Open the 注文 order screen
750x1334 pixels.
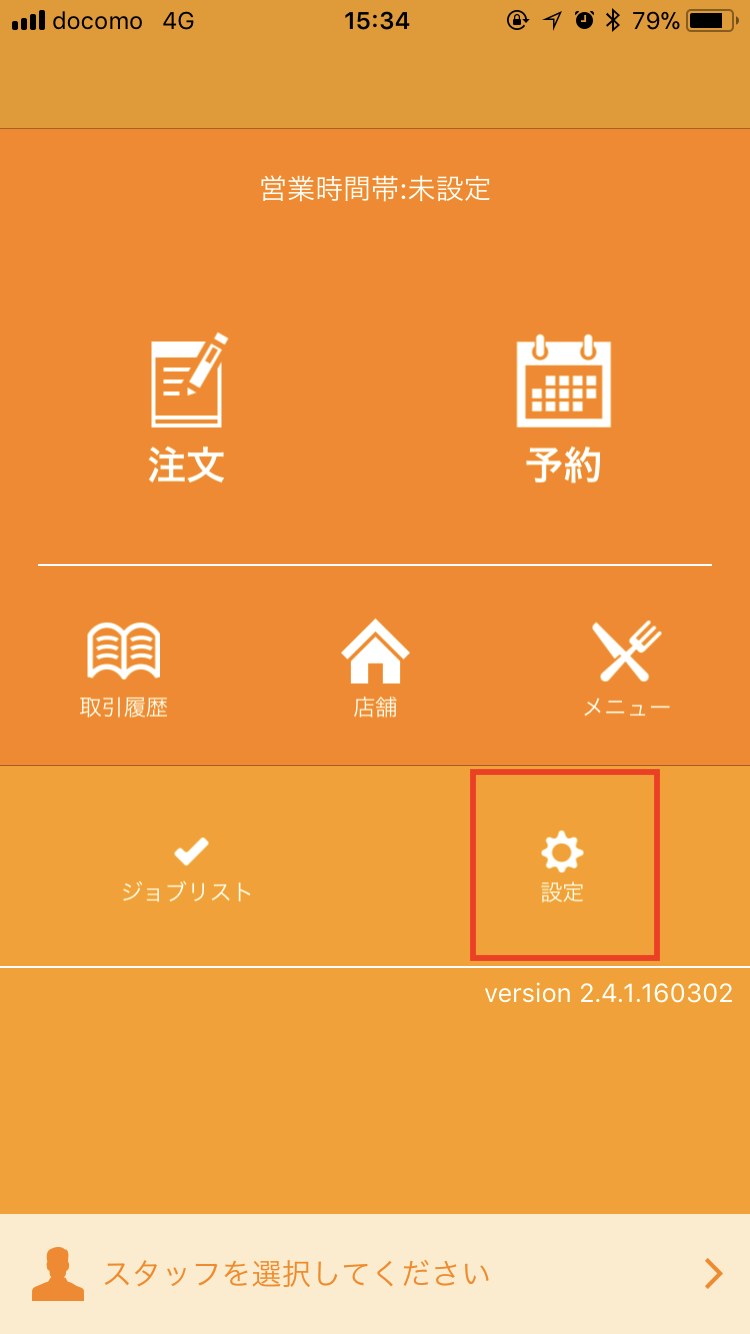[x=187, y=408]
